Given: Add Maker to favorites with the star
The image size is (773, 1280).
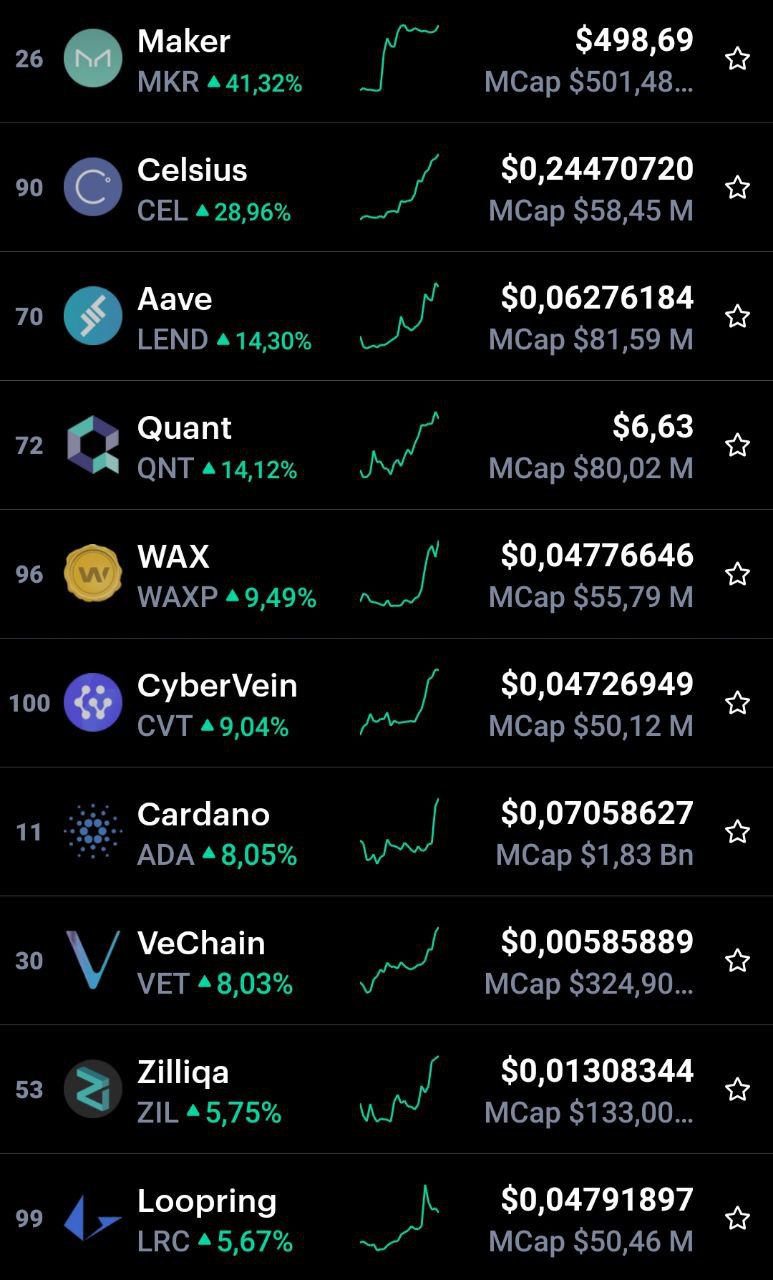Looking at the screenshot, I should [737, 59].
